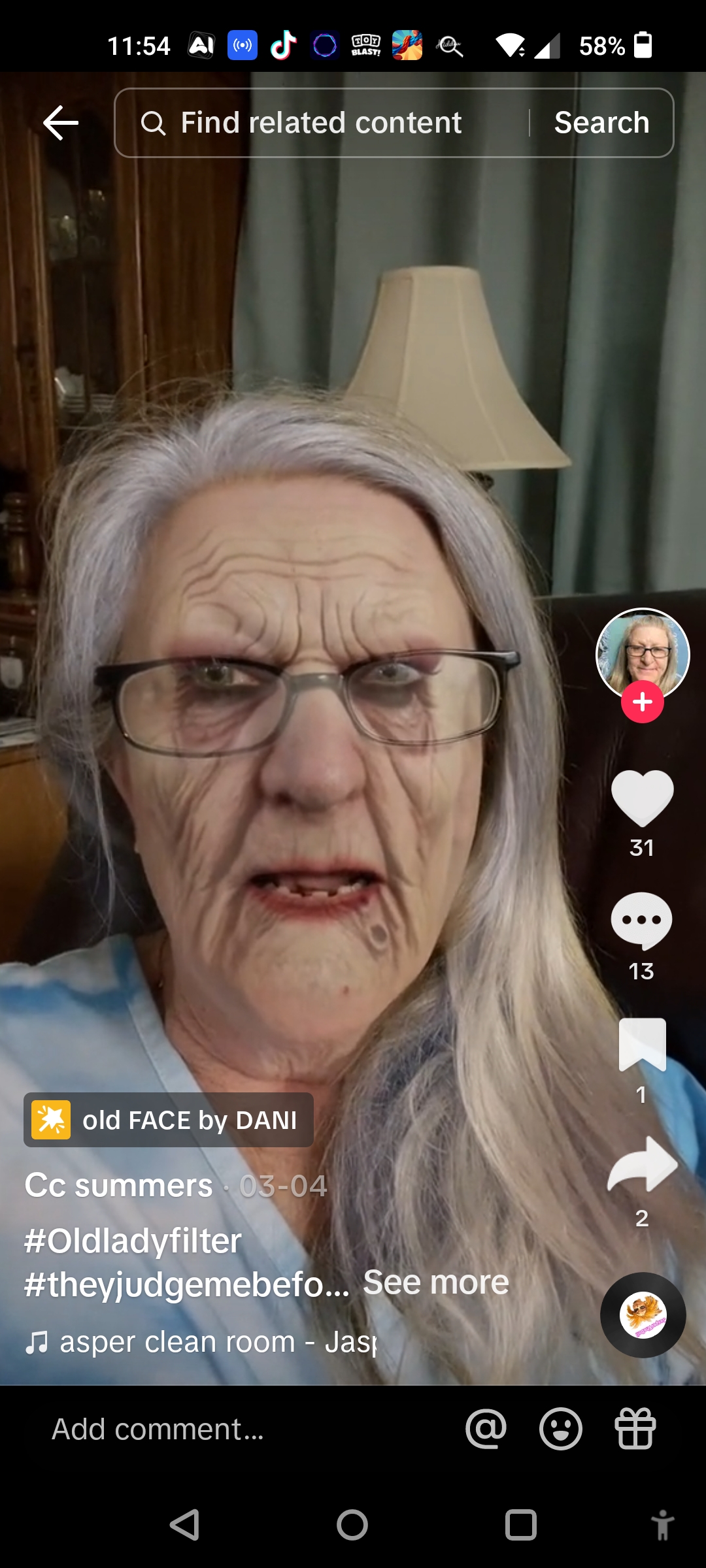Screen dimensions: 706x1568
Task: Go to the system home screen
Action: tap(352, 1526)
